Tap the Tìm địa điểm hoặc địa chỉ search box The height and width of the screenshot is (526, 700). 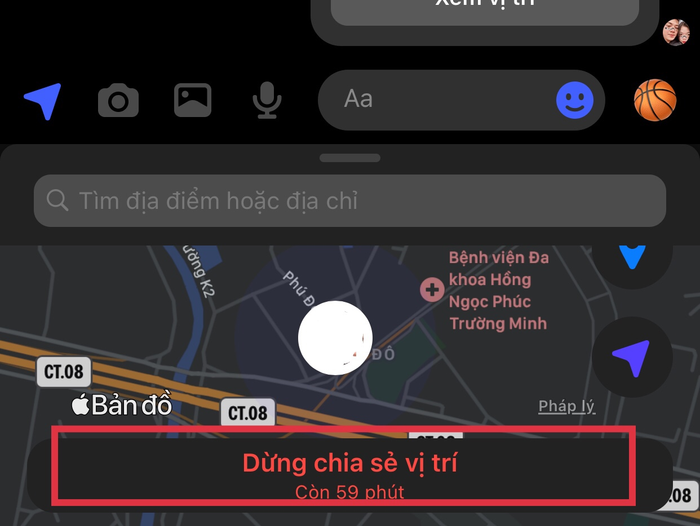350,201
